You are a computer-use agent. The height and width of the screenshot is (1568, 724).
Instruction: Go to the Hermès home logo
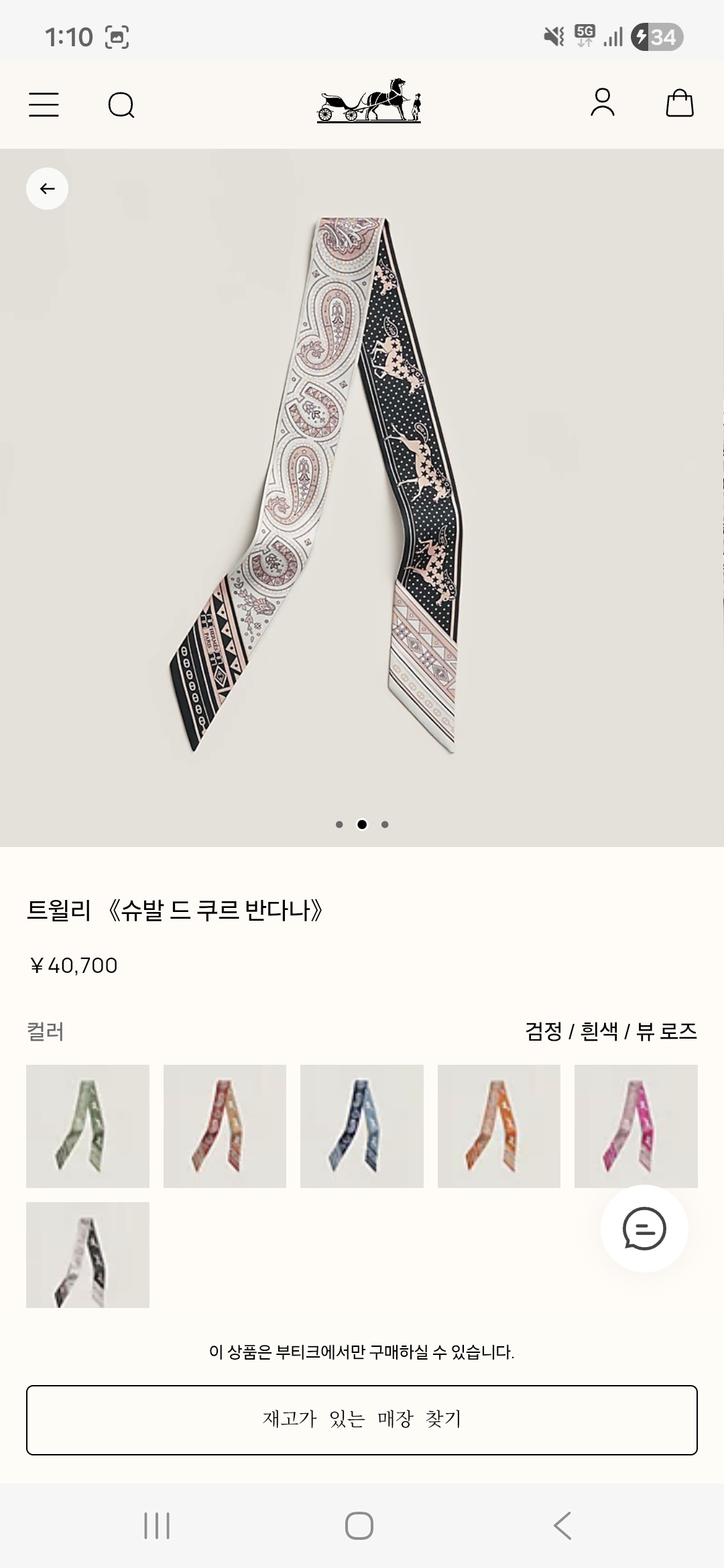(x=369, y=101)
